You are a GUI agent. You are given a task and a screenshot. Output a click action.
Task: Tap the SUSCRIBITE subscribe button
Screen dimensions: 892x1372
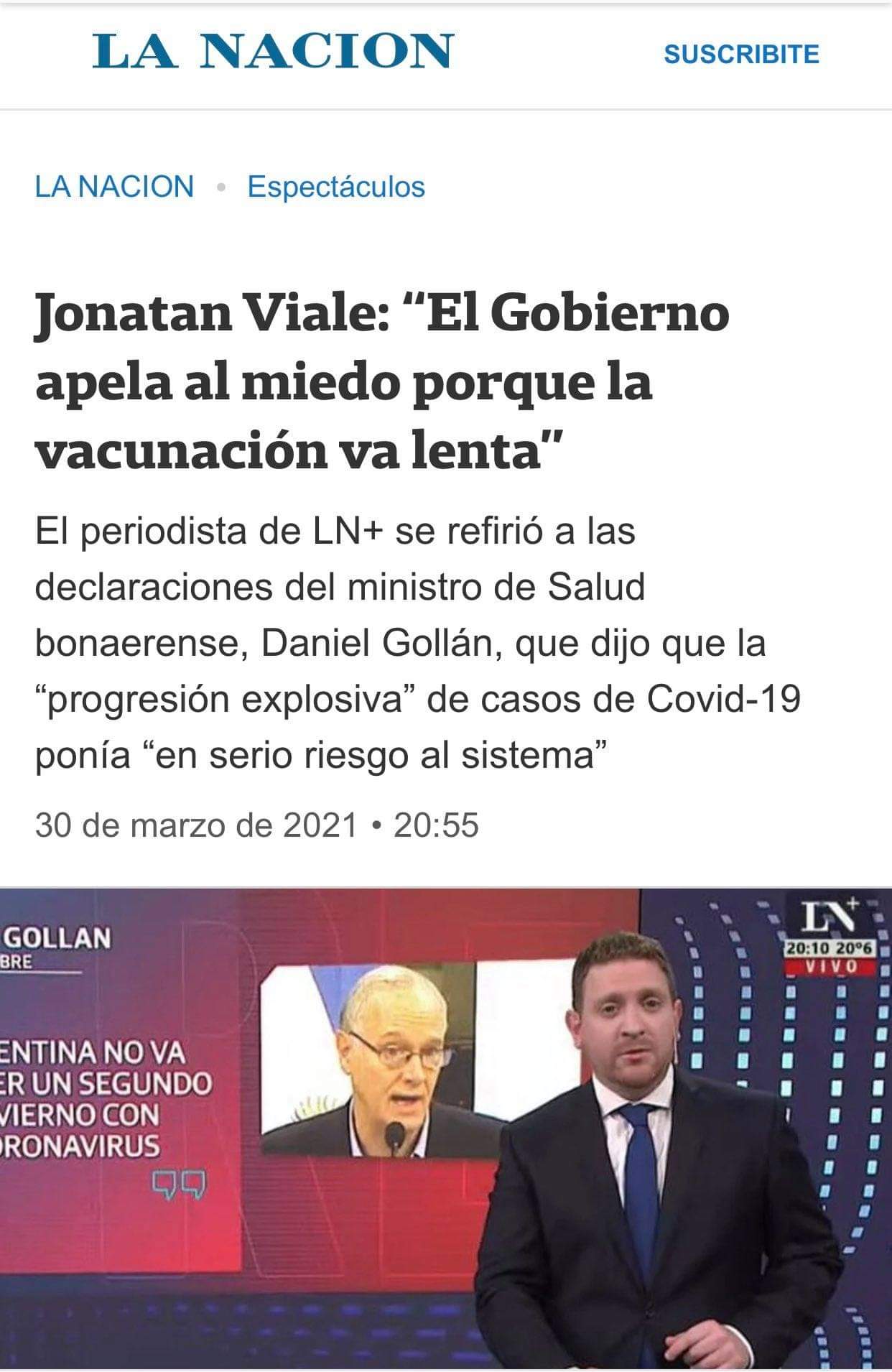(x=741, y=55)
